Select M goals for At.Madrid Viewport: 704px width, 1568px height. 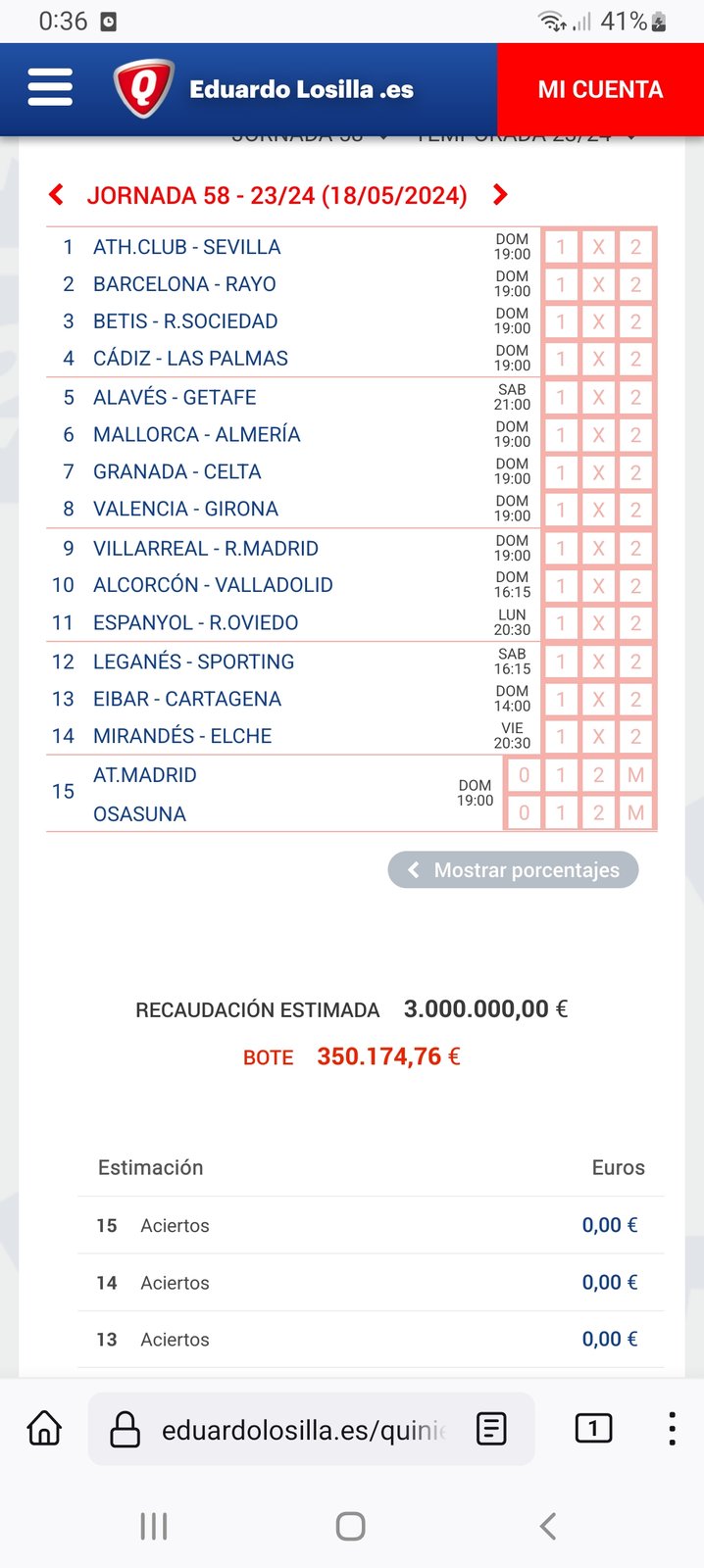coord(635,776)
